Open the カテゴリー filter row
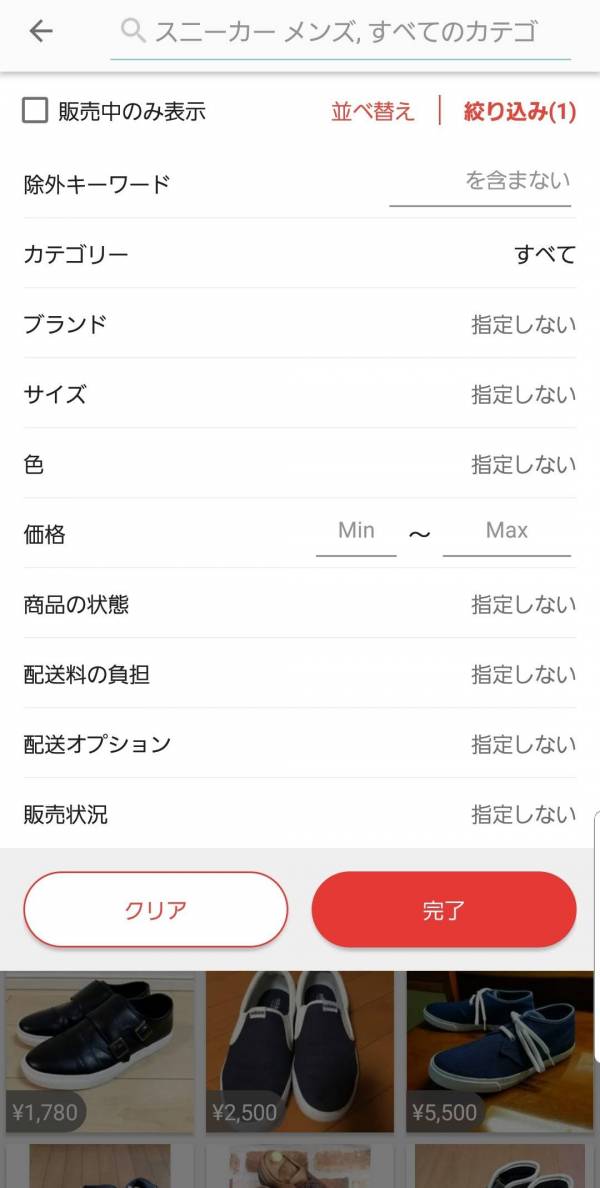 click(x=299, y=254)
